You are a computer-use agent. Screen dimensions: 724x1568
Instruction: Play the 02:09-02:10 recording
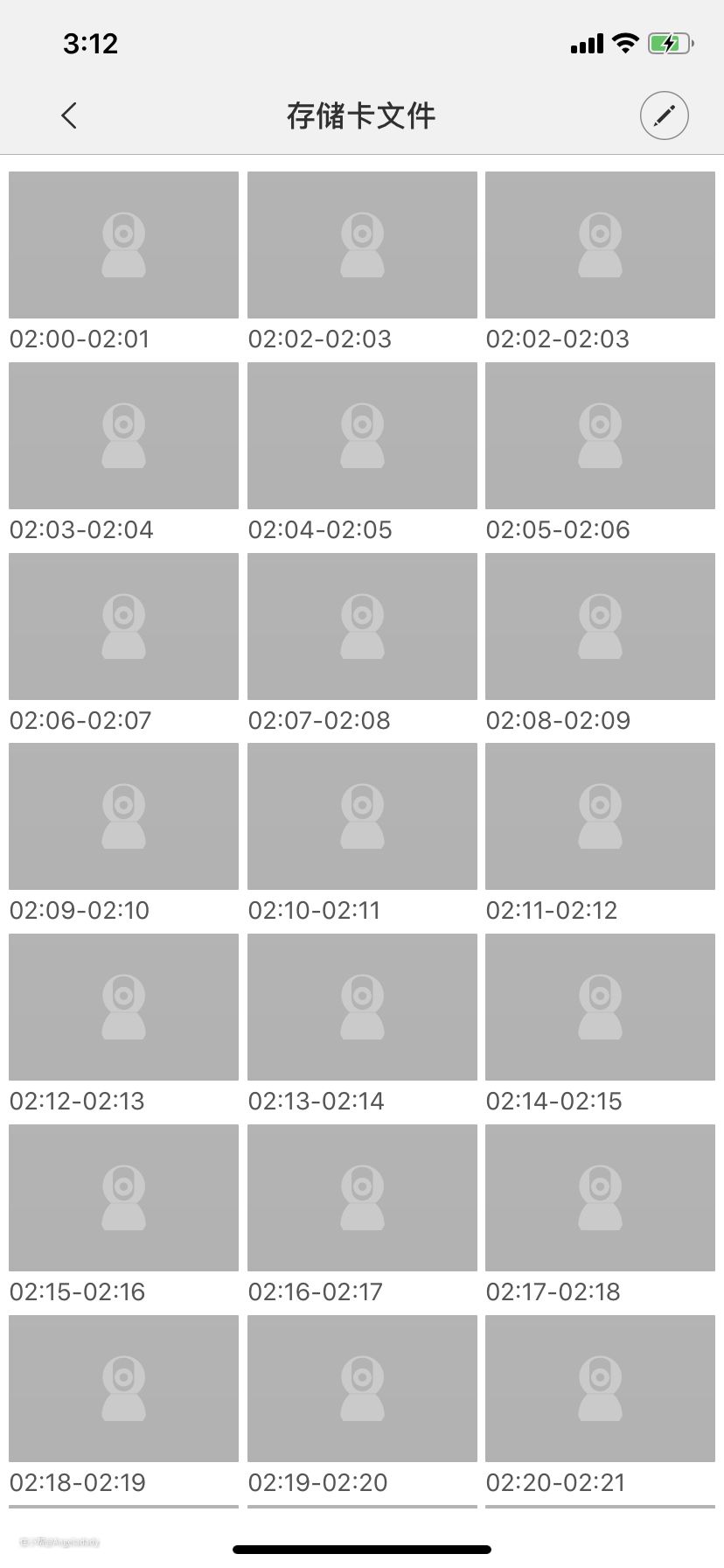[x=123, y=816]
